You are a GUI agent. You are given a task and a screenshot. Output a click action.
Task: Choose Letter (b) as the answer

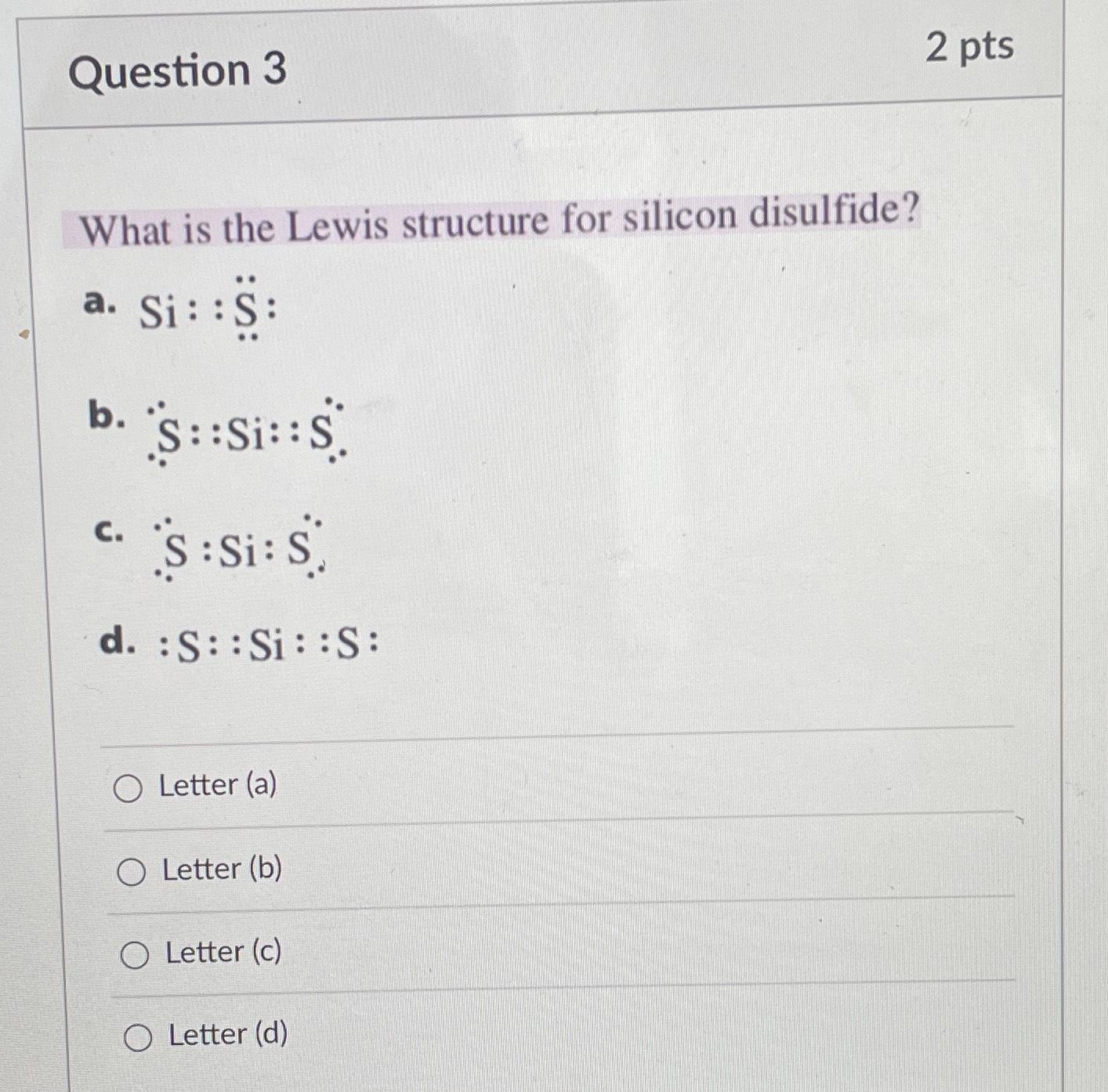[131, 872]
